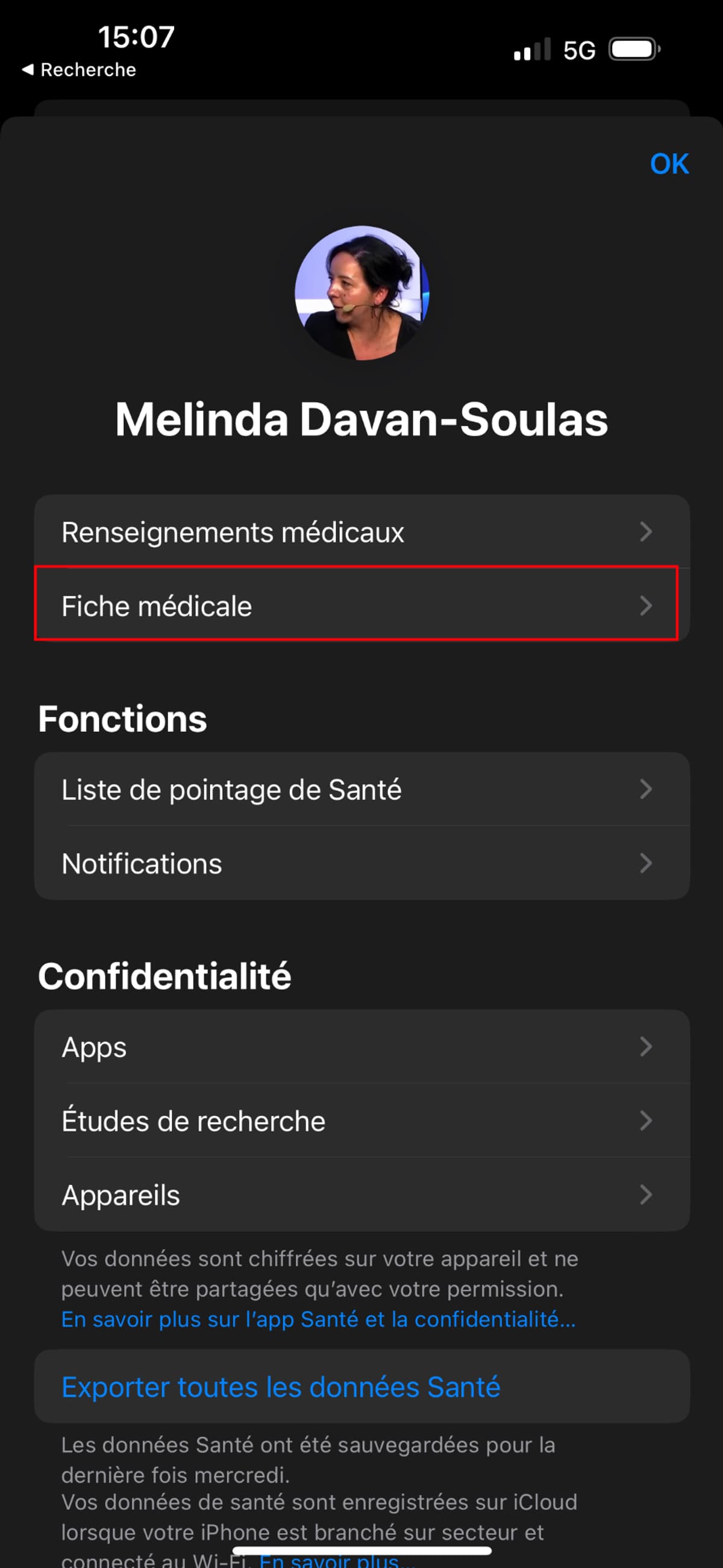This screenshot has width=723, height=1568.
Task: Expand Appareils using its chevron
Action: click(647, 1195)
